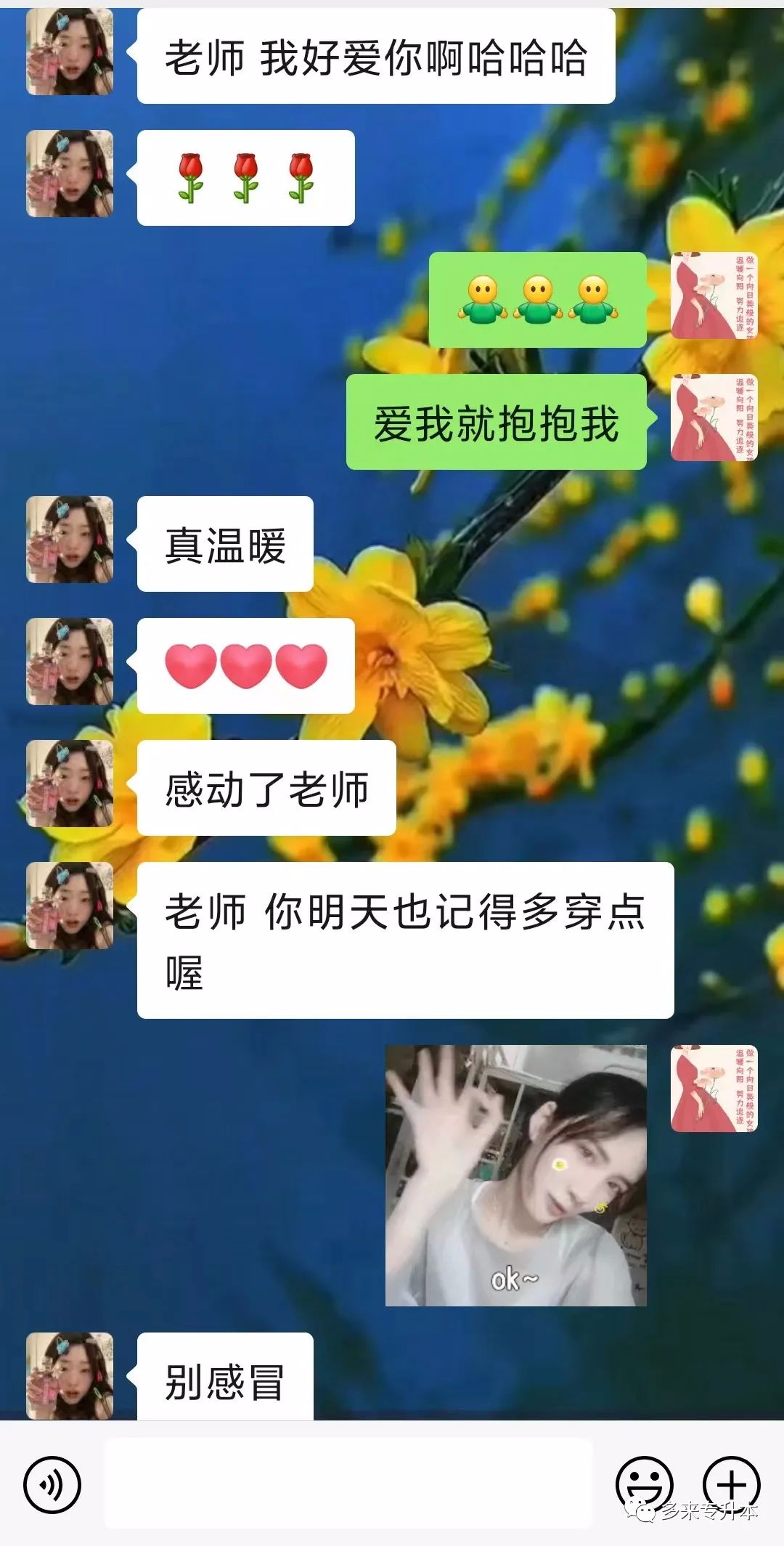
Task: Open the emoji sticker panel
Action: (x=644, y=1483)
